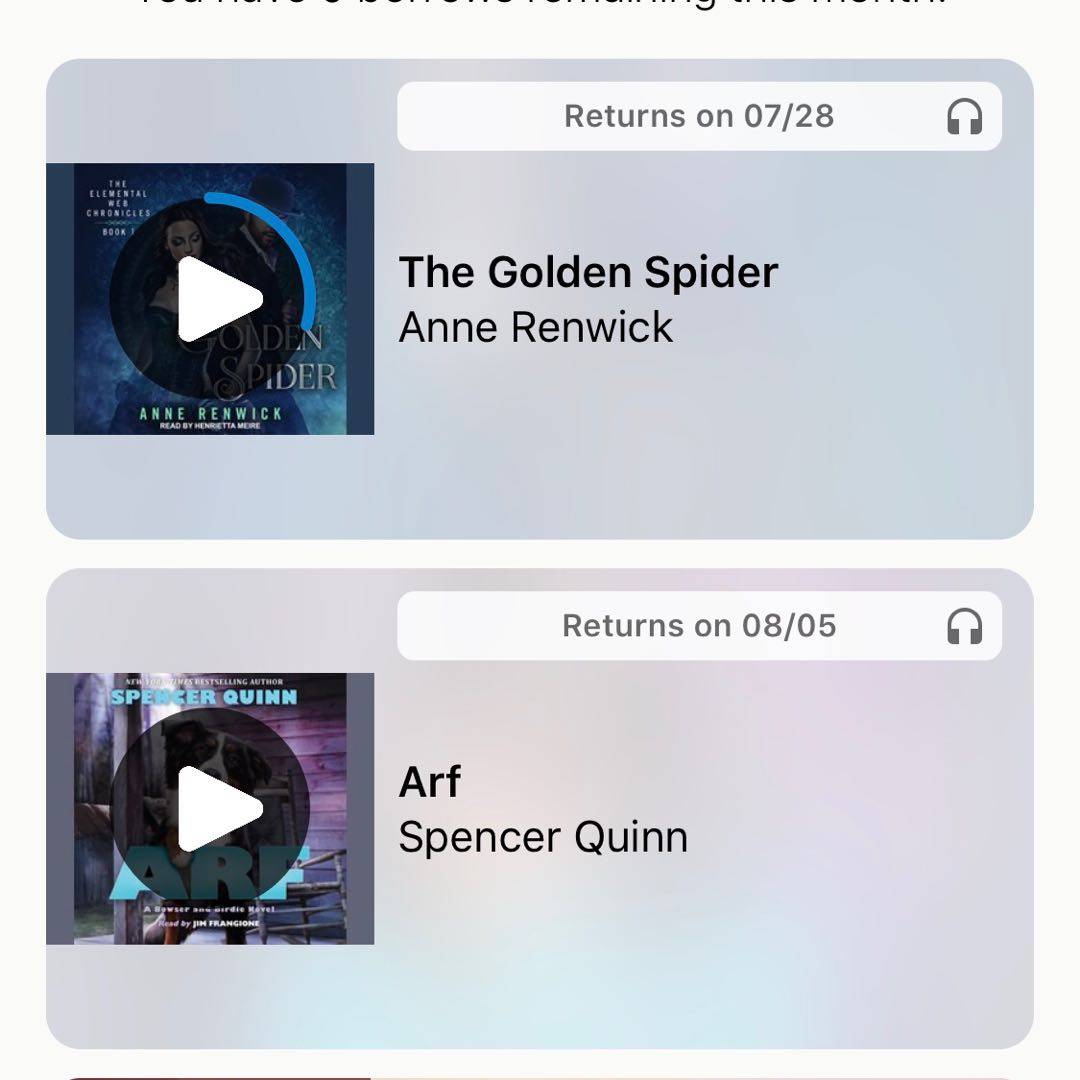1080x1080 pixels.
Task: Play the Arf audiobook
Action: [212, 808]
